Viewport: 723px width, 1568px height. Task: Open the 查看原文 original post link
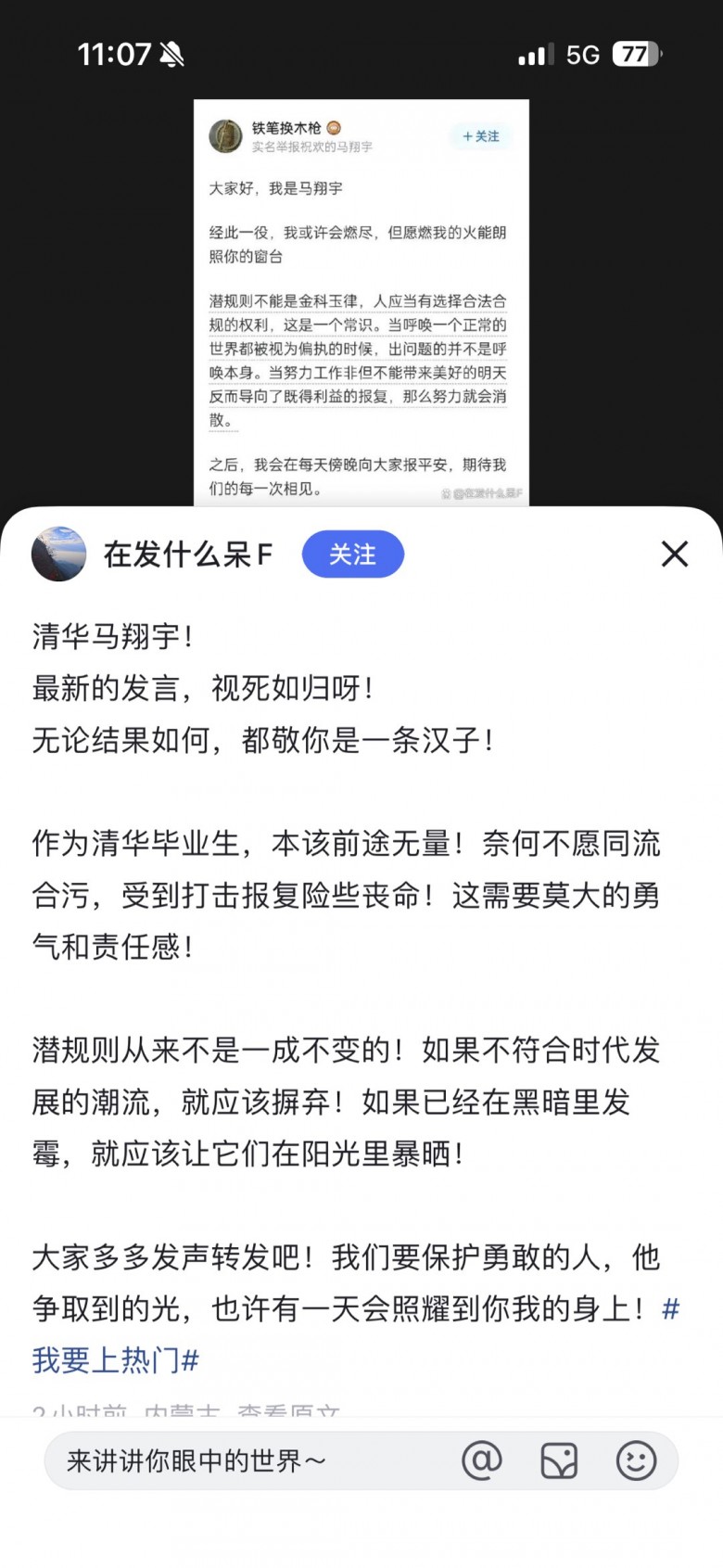288,1412
